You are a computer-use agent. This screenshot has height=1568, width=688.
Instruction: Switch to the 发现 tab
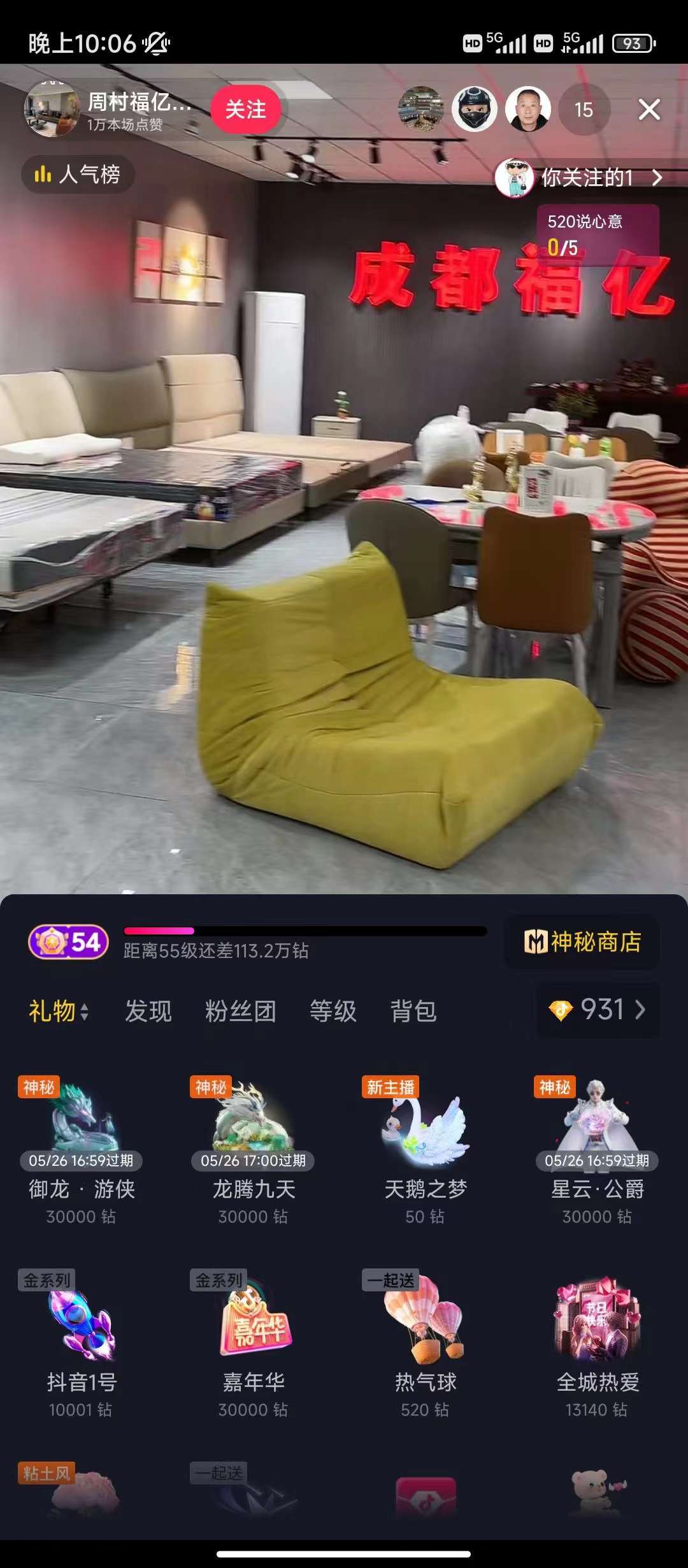pyautogui.click(x=148, y=1011)
